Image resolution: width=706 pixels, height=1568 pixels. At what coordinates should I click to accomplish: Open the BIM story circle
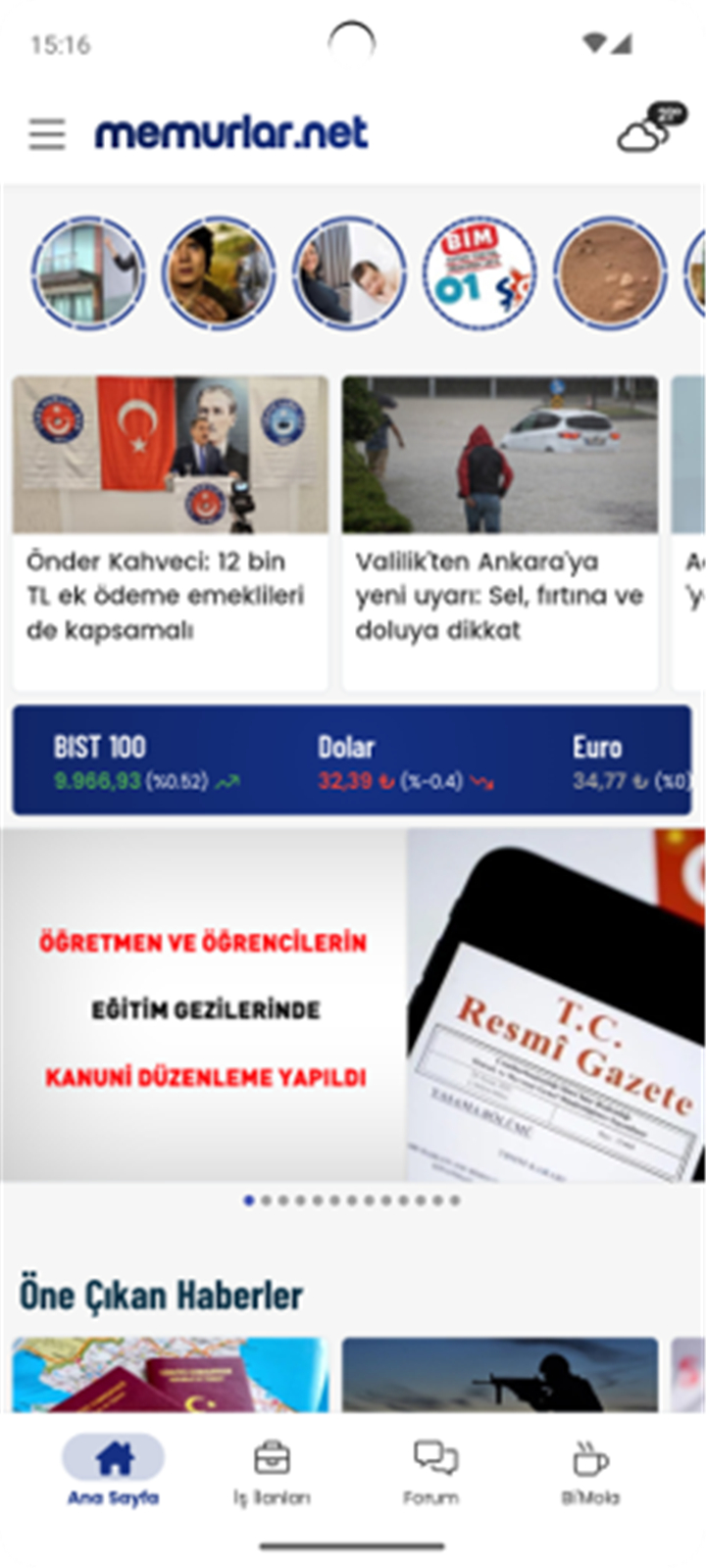click(x=479, y=273)
